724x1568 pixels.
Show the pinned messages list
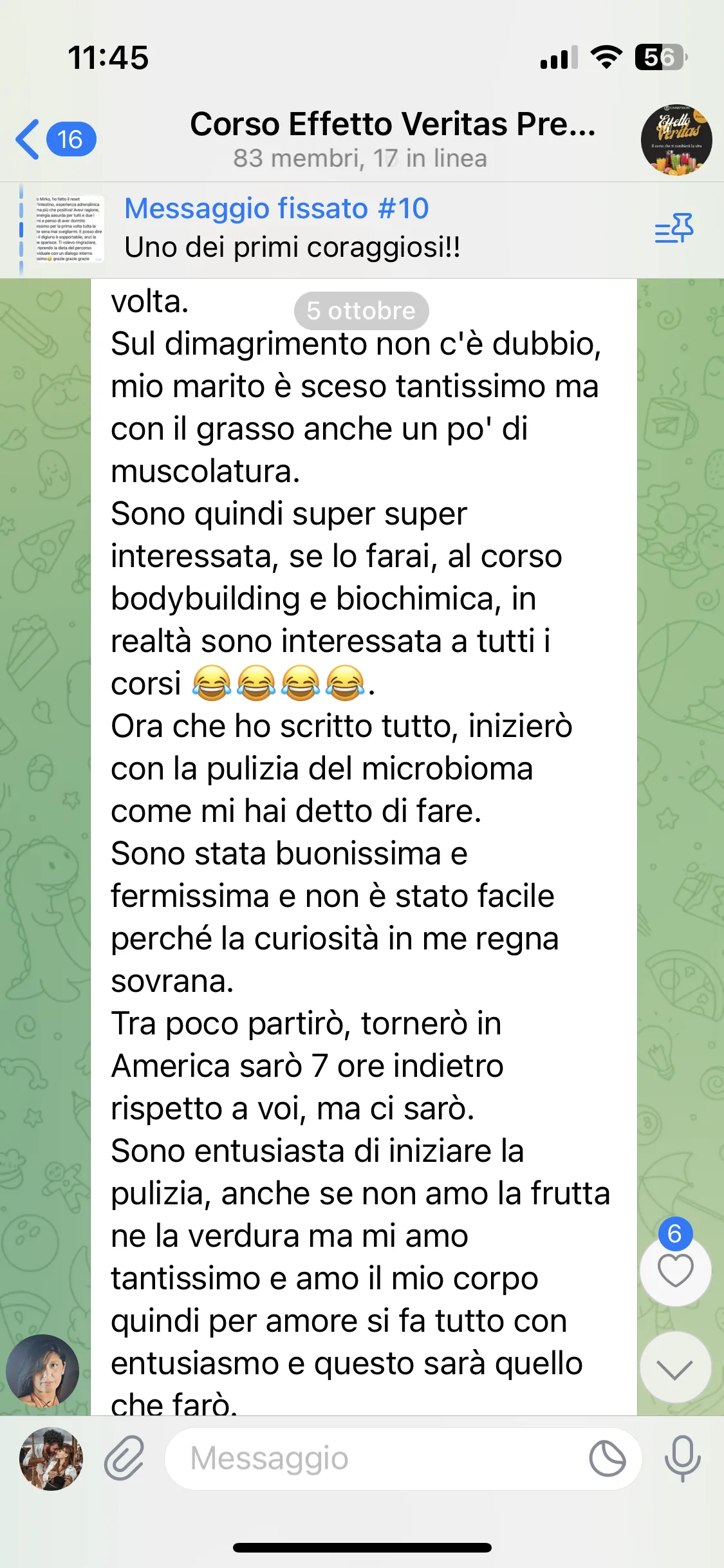click(x=674, y=229)
